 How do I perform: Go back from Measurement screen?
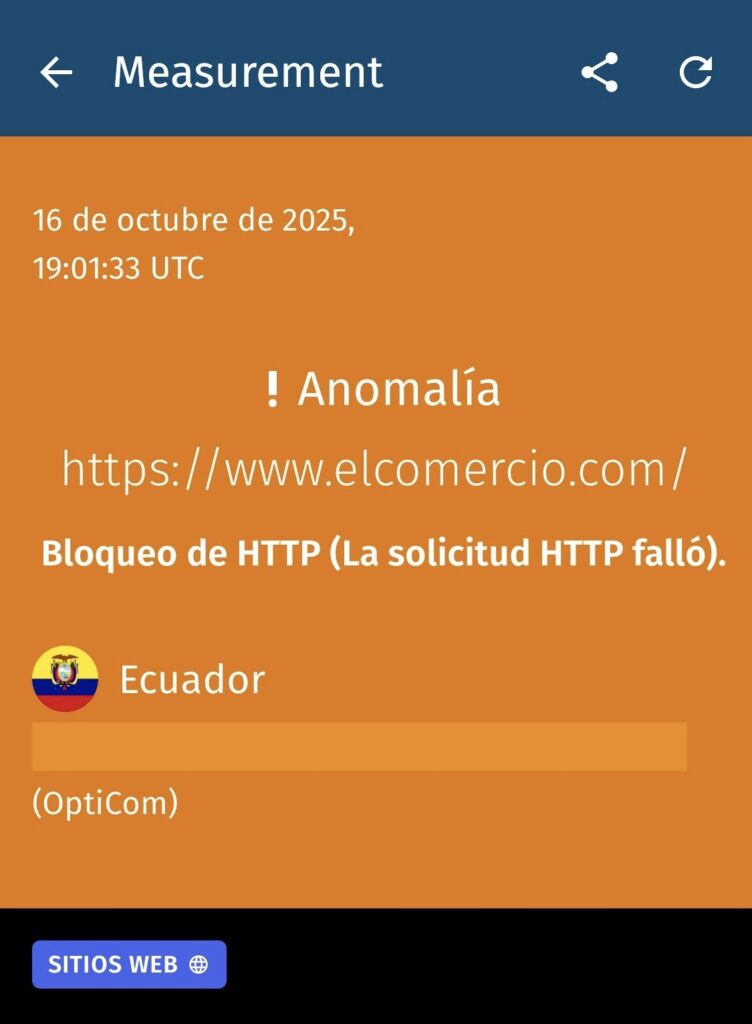pos(56,72)
